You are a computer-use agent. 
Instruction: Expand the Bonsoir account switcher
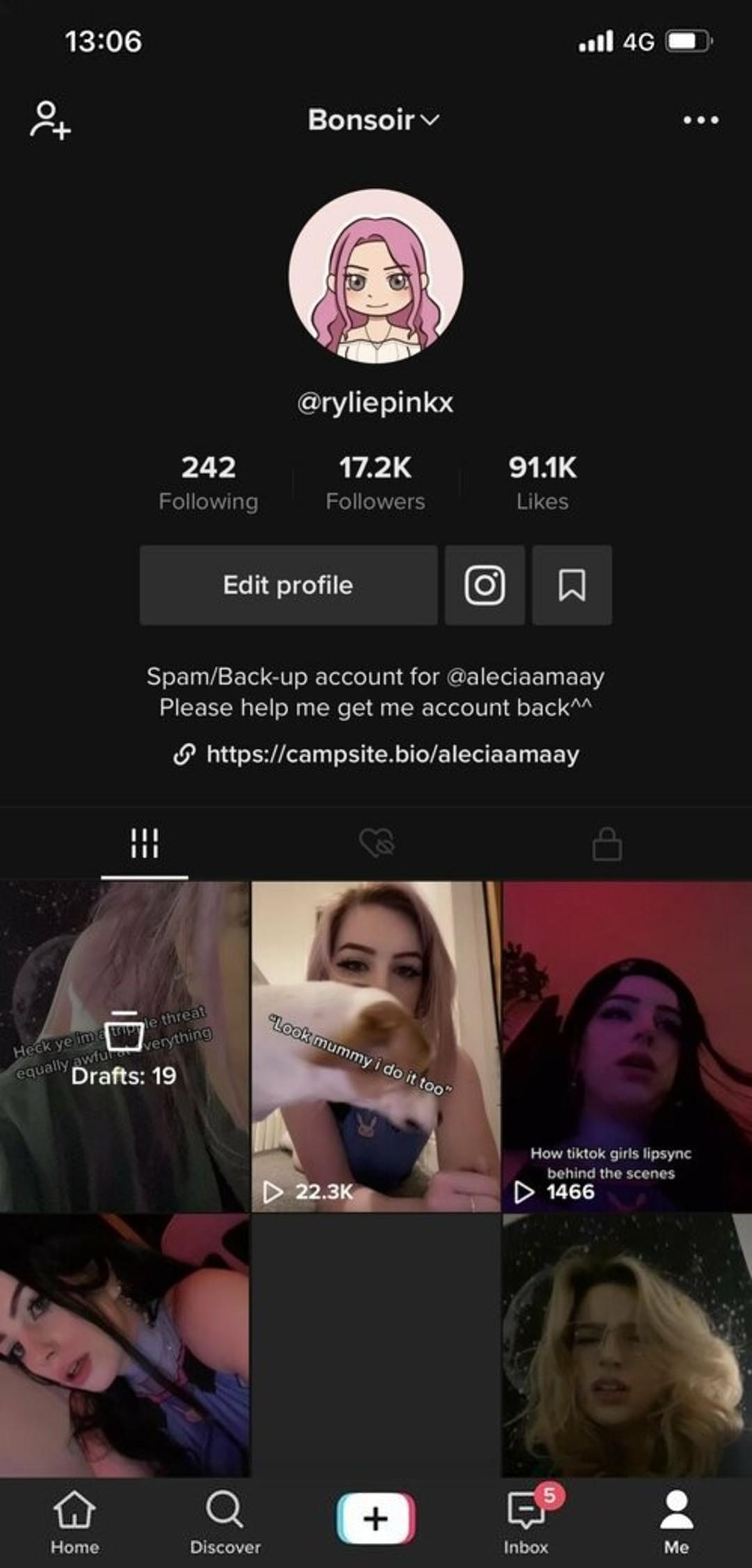pyautogui.click(x=374, y=120)
